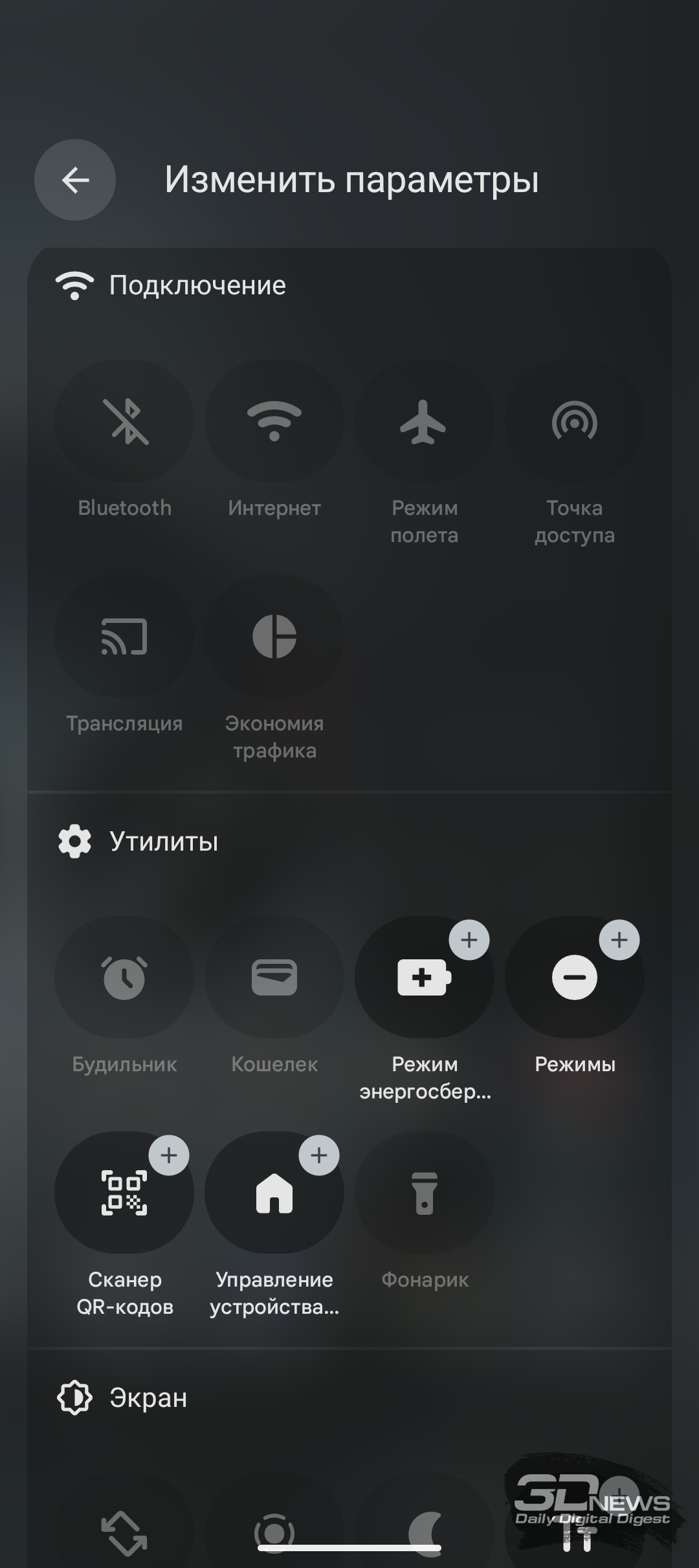Tap the Будильник tile
The width and height of the screenshot is (699, 1568).
[124, 977]
